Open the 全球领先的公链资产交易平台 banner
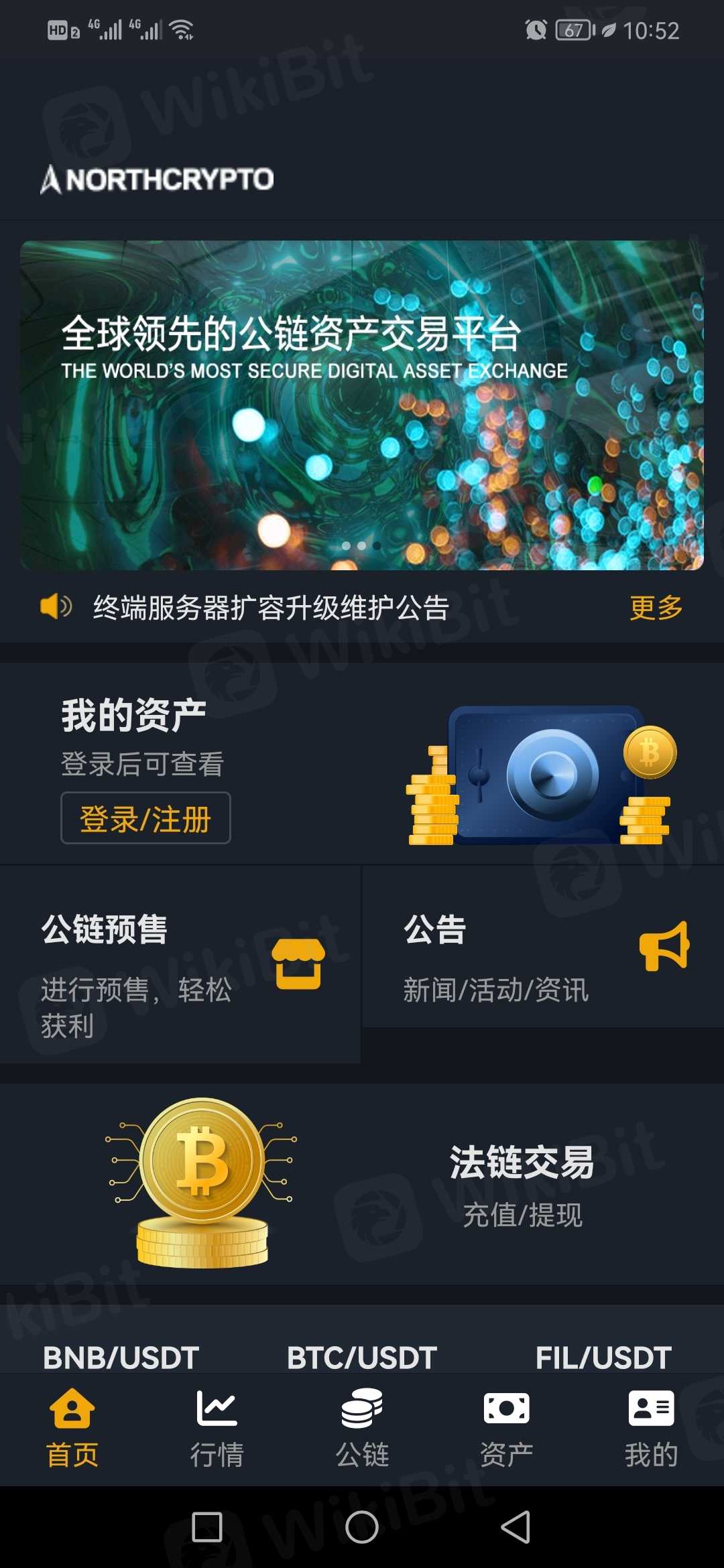The width and height of the screenshot is (724, 1568). click(x=362, y=405)
